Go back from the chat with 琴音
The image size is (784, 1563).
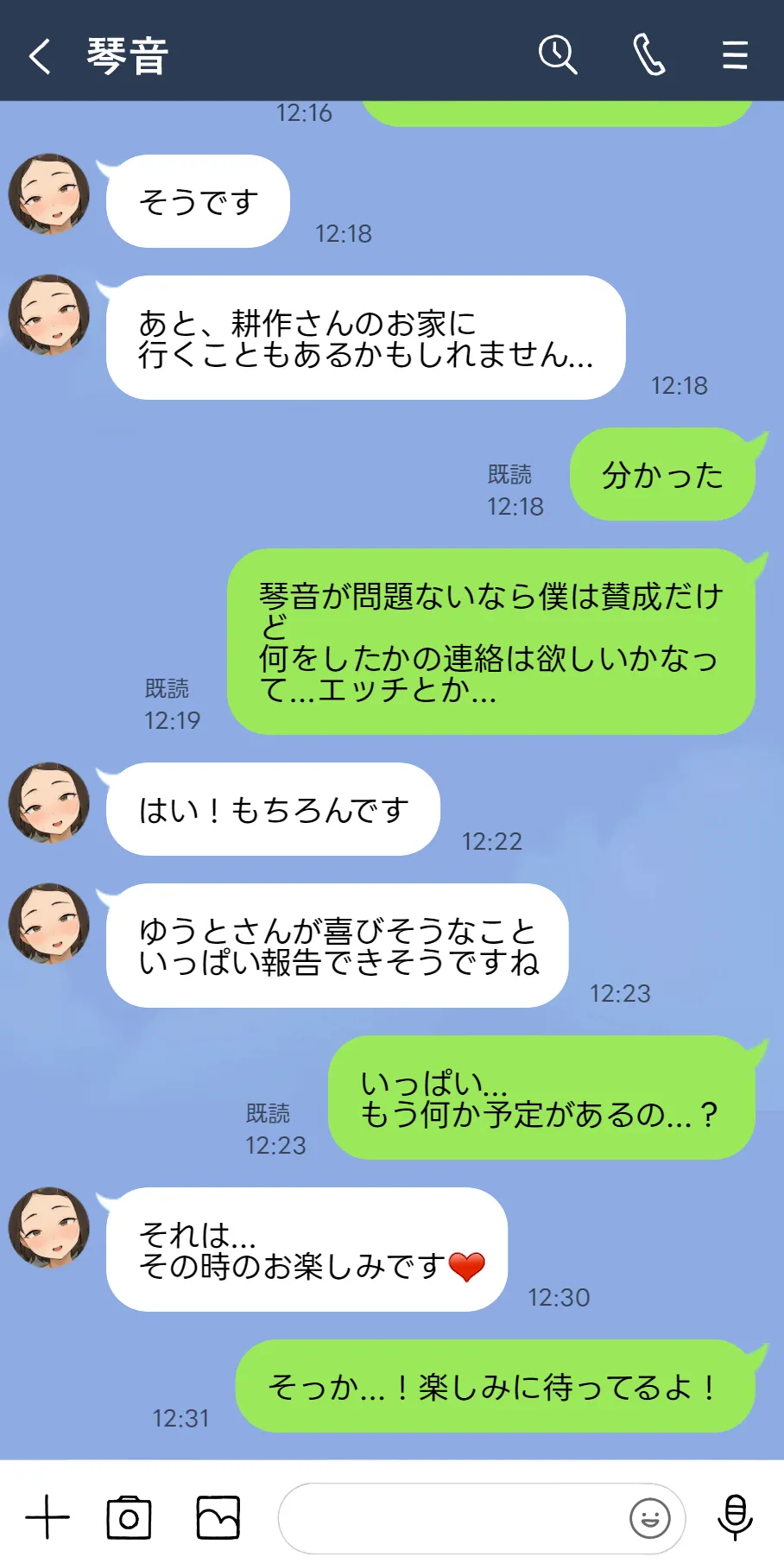click(x=40, y=57)
